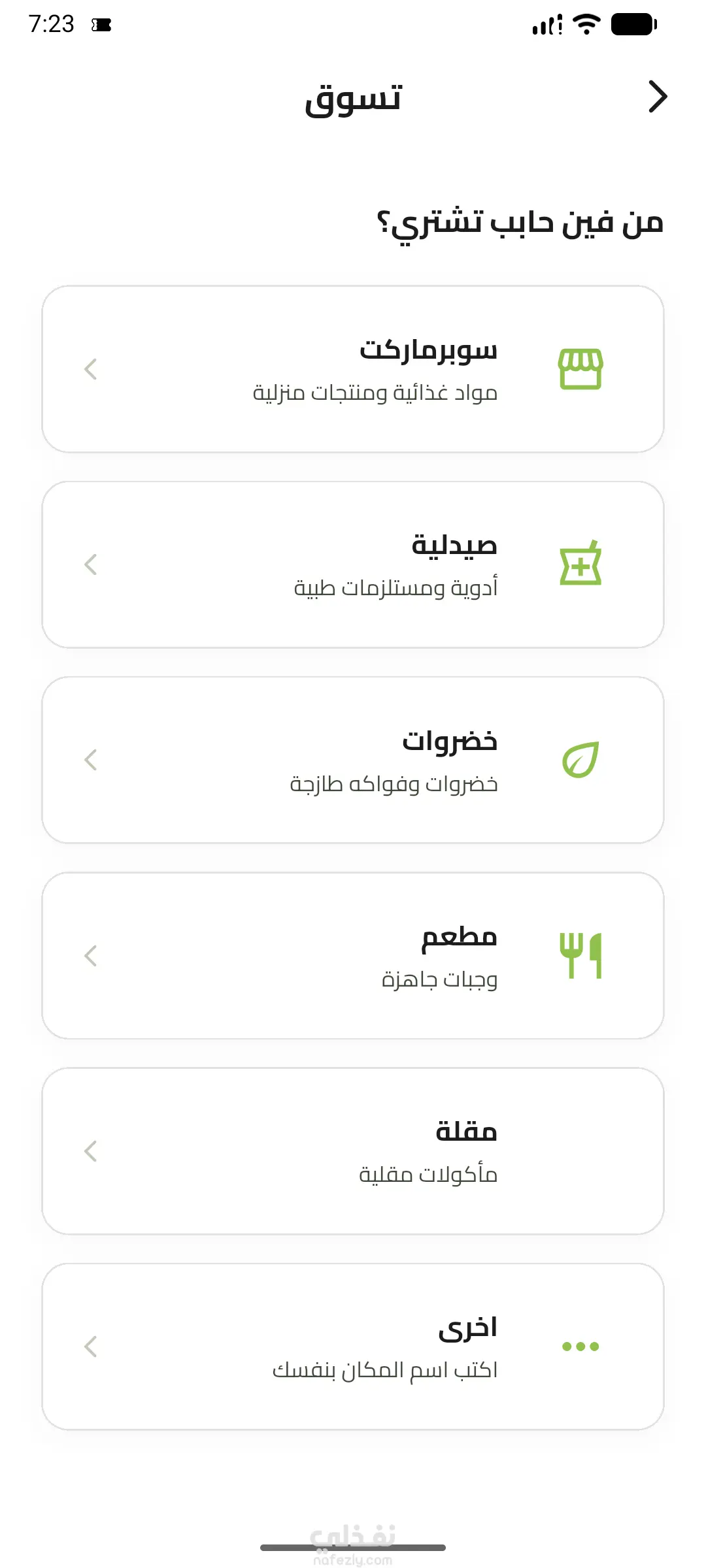Viewport: 706px width, 1568px height.
Task: Go back using the top arrow
Action: pos(658,97)
